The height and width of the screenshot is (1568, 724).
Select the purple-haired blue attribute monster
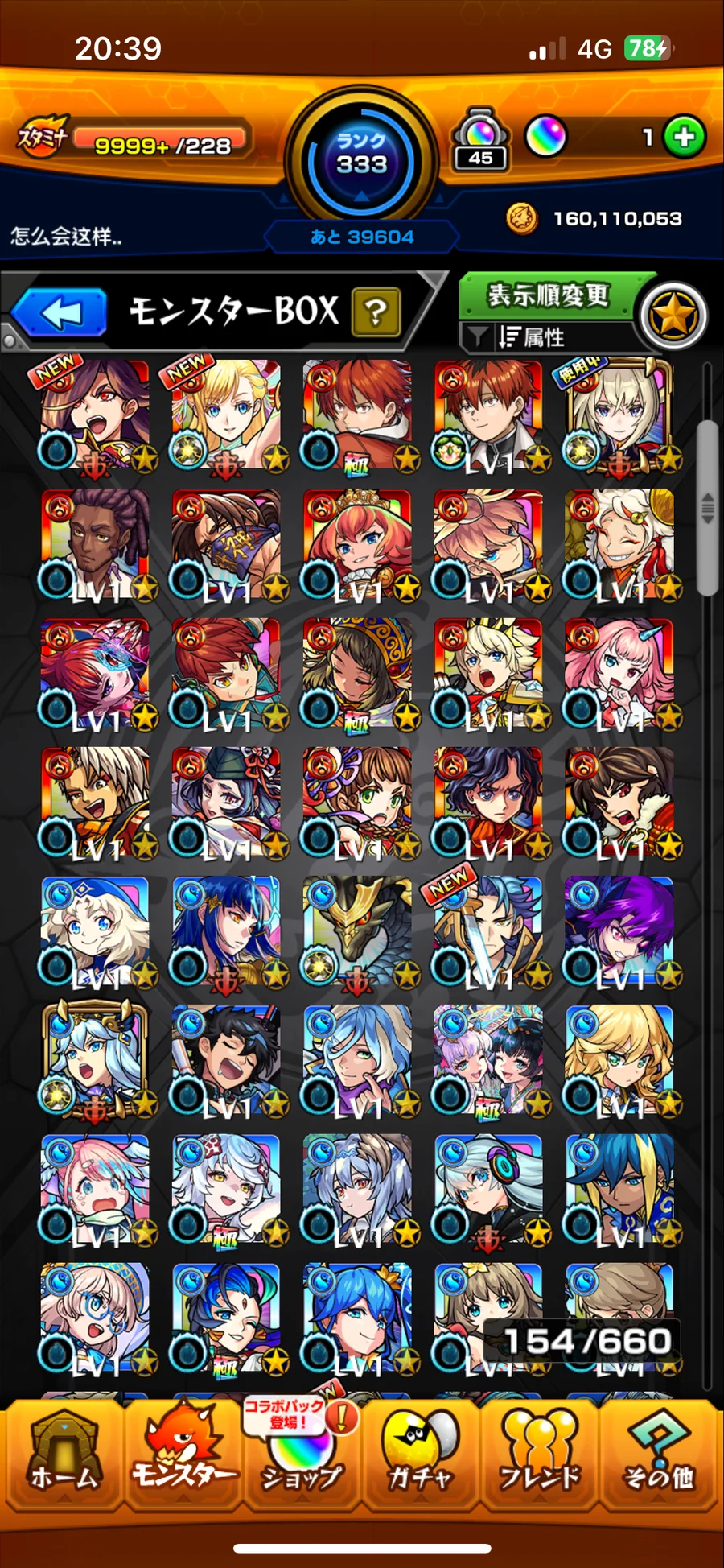(619, 932)
